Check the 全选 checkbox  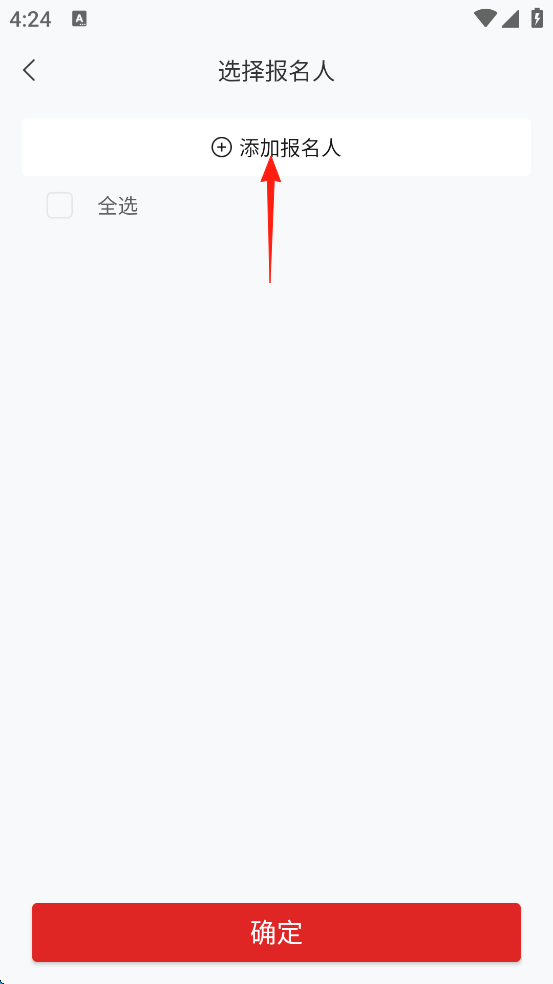60,206
